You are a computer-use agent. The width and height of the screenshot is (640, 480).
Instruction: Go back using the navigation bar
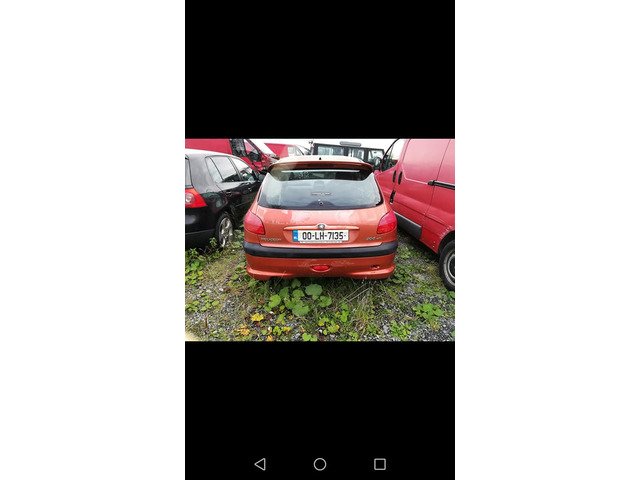(260, 464)
